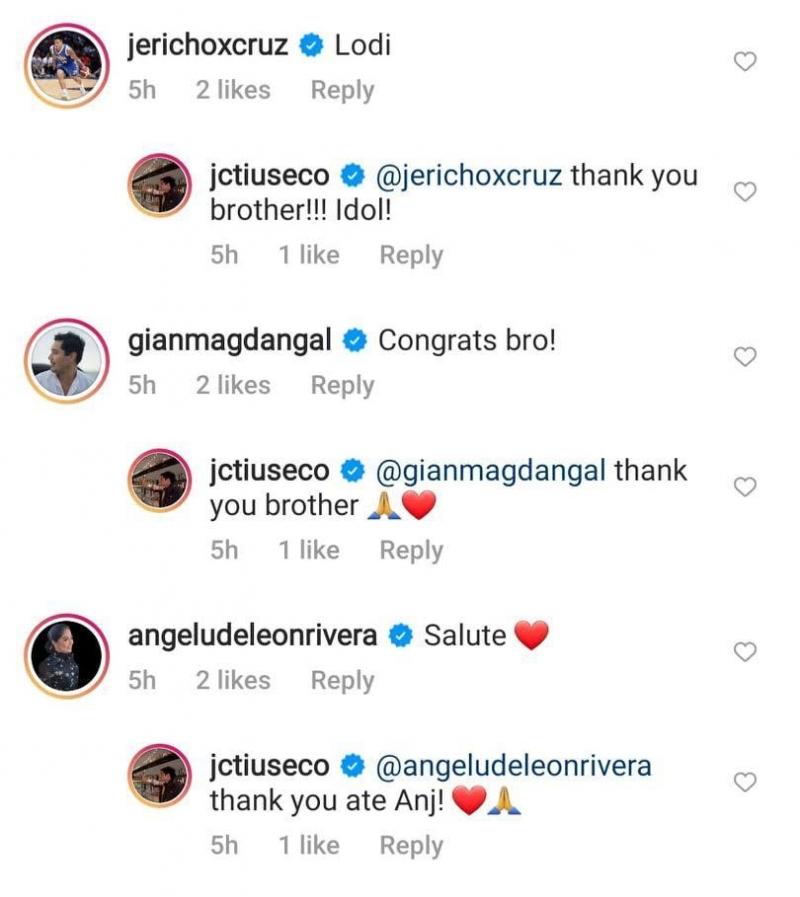Open the @angeludeleonrivera mention link

511,766
